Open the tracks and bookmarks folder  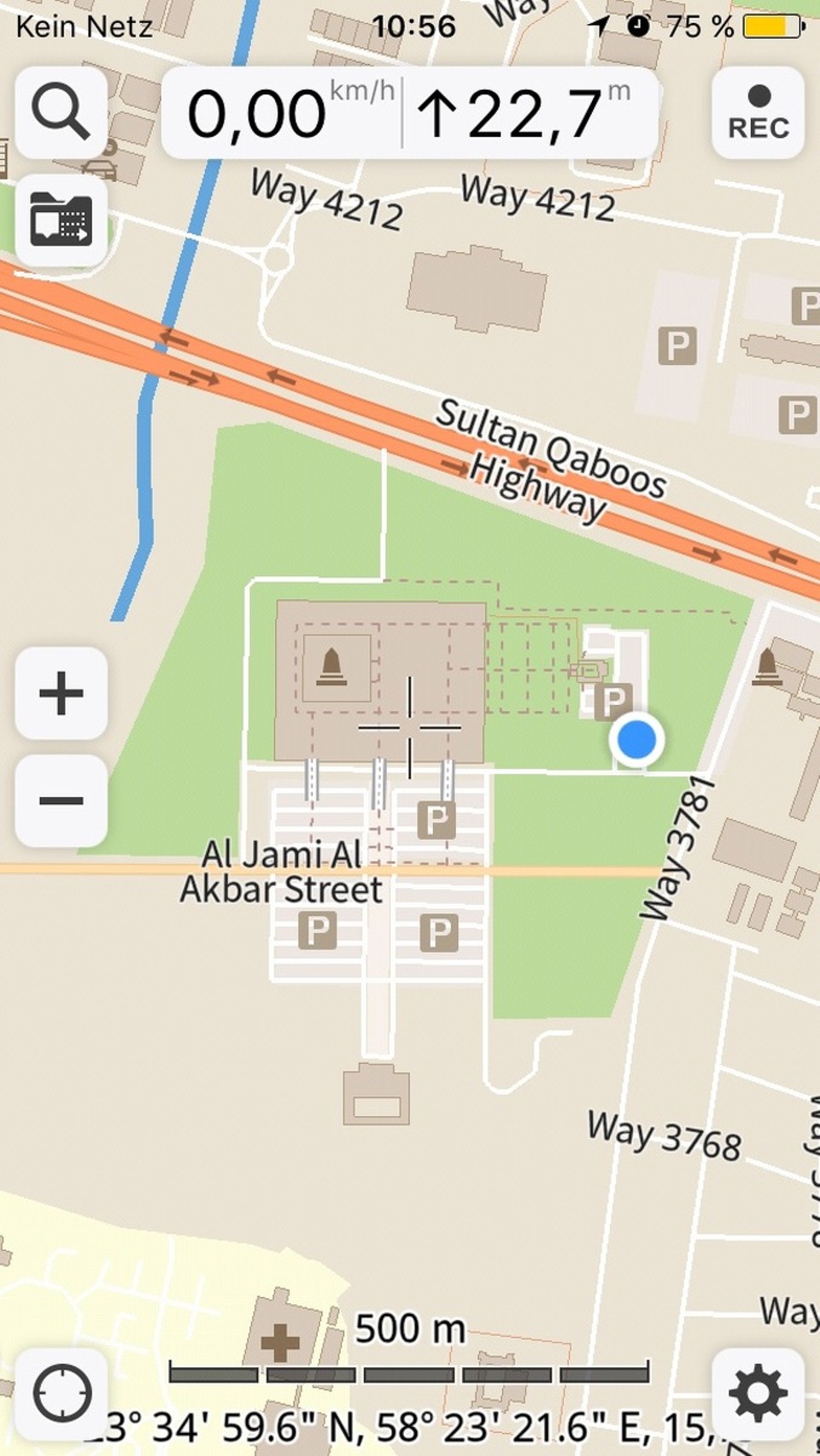(x=61, y=220)
